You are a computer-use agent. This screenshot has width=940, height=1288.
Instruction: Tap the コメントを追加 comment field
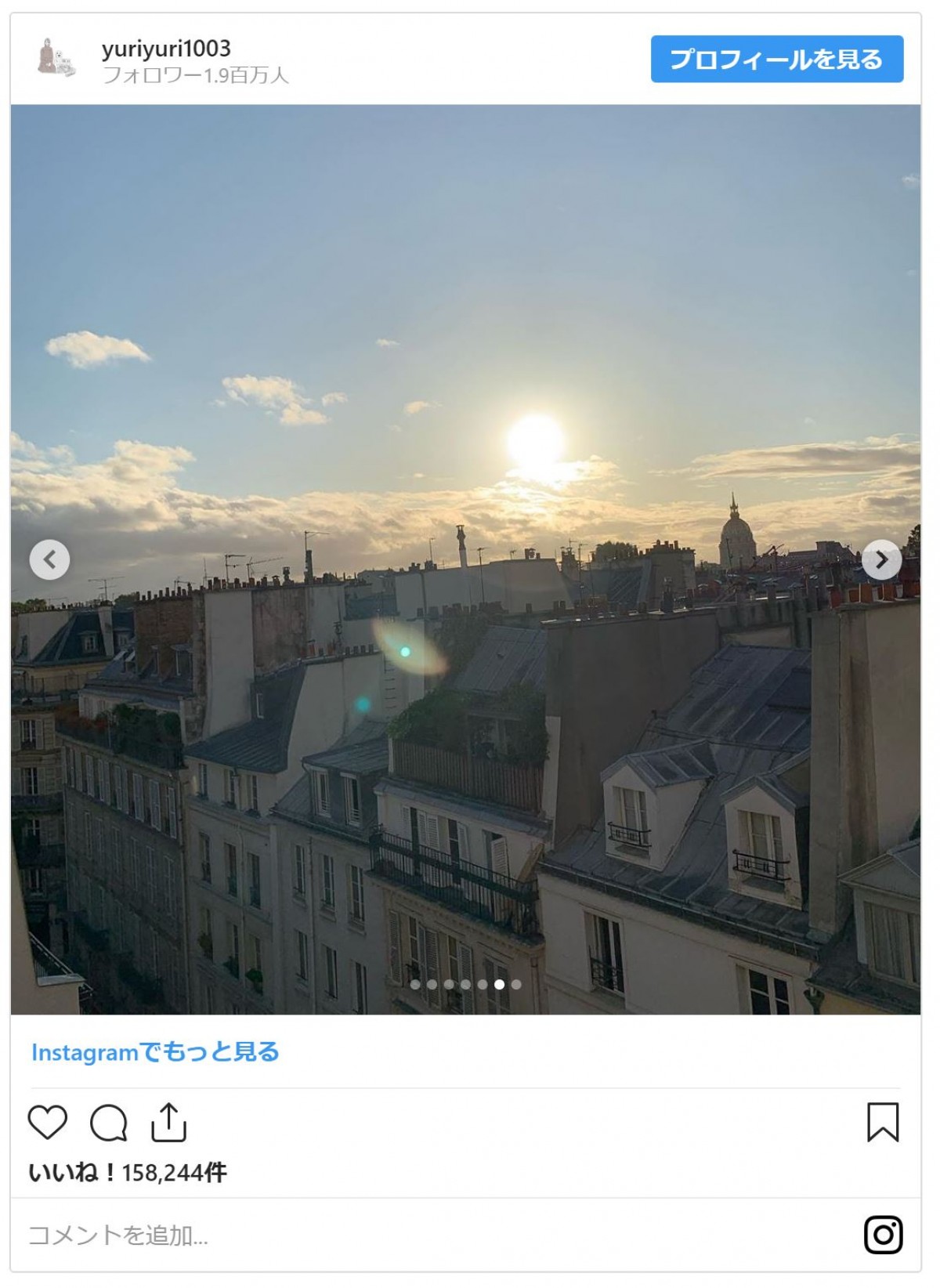point(392,1235)
